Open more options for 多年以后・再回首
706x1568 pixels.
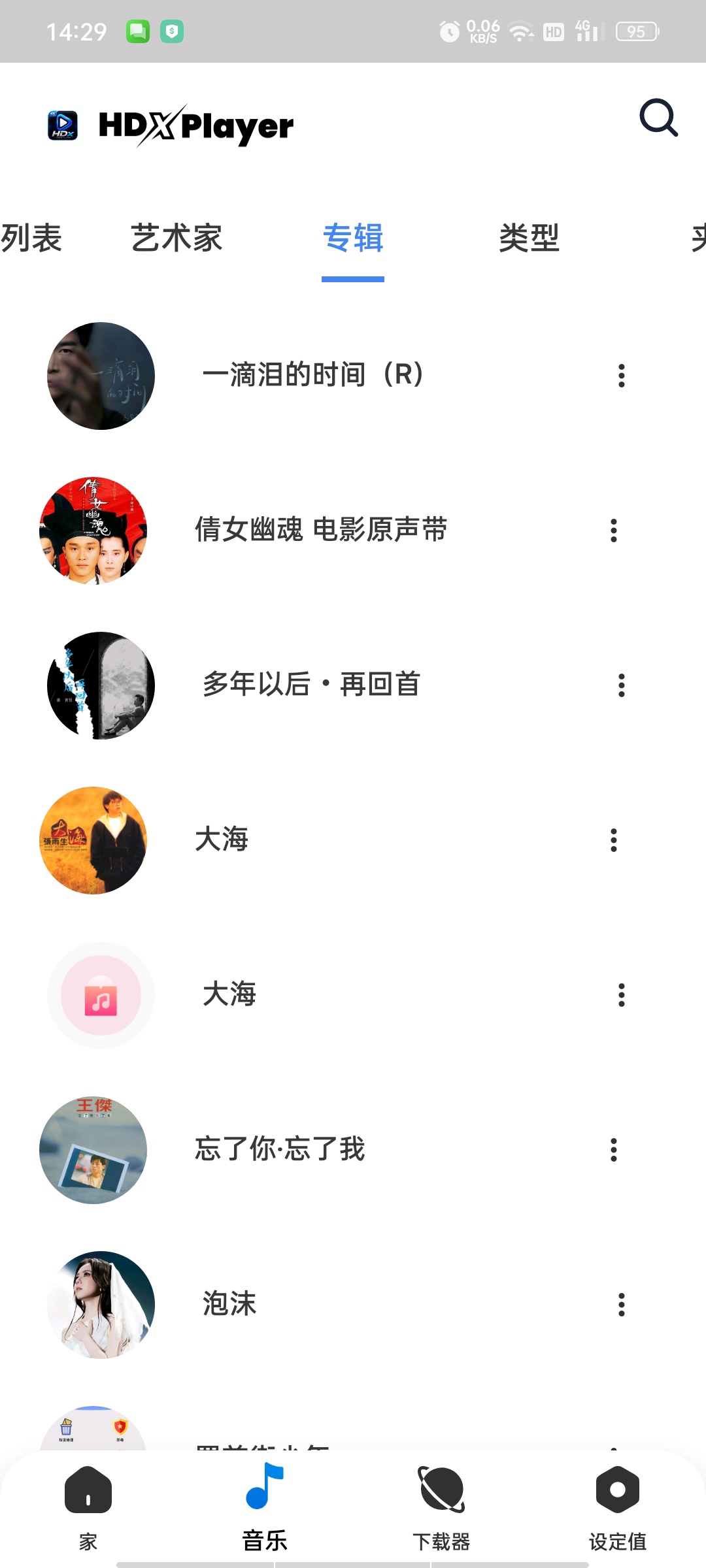622,685
